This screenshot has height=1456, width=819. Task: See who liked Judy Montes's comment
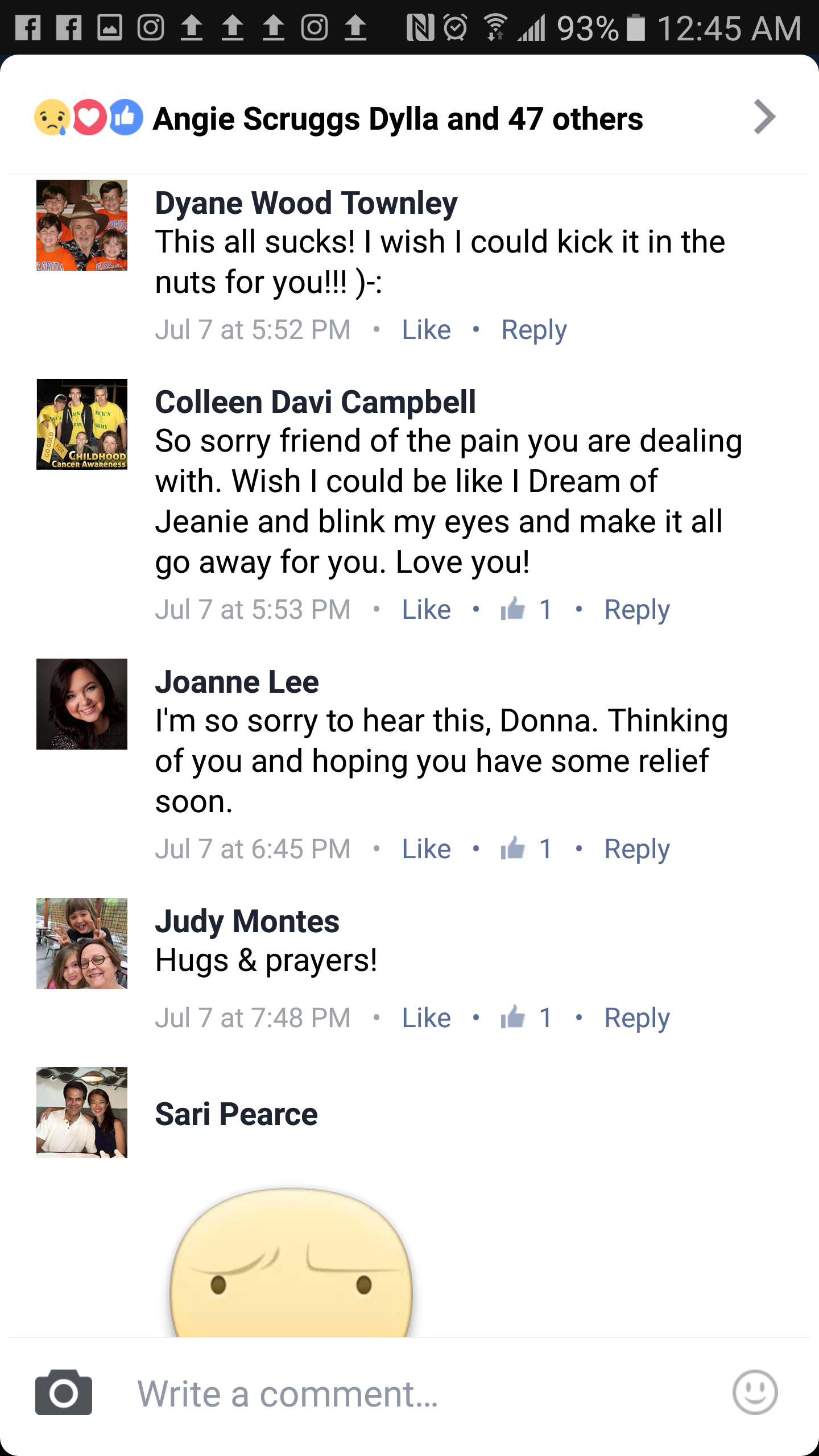click(526, 1018)
